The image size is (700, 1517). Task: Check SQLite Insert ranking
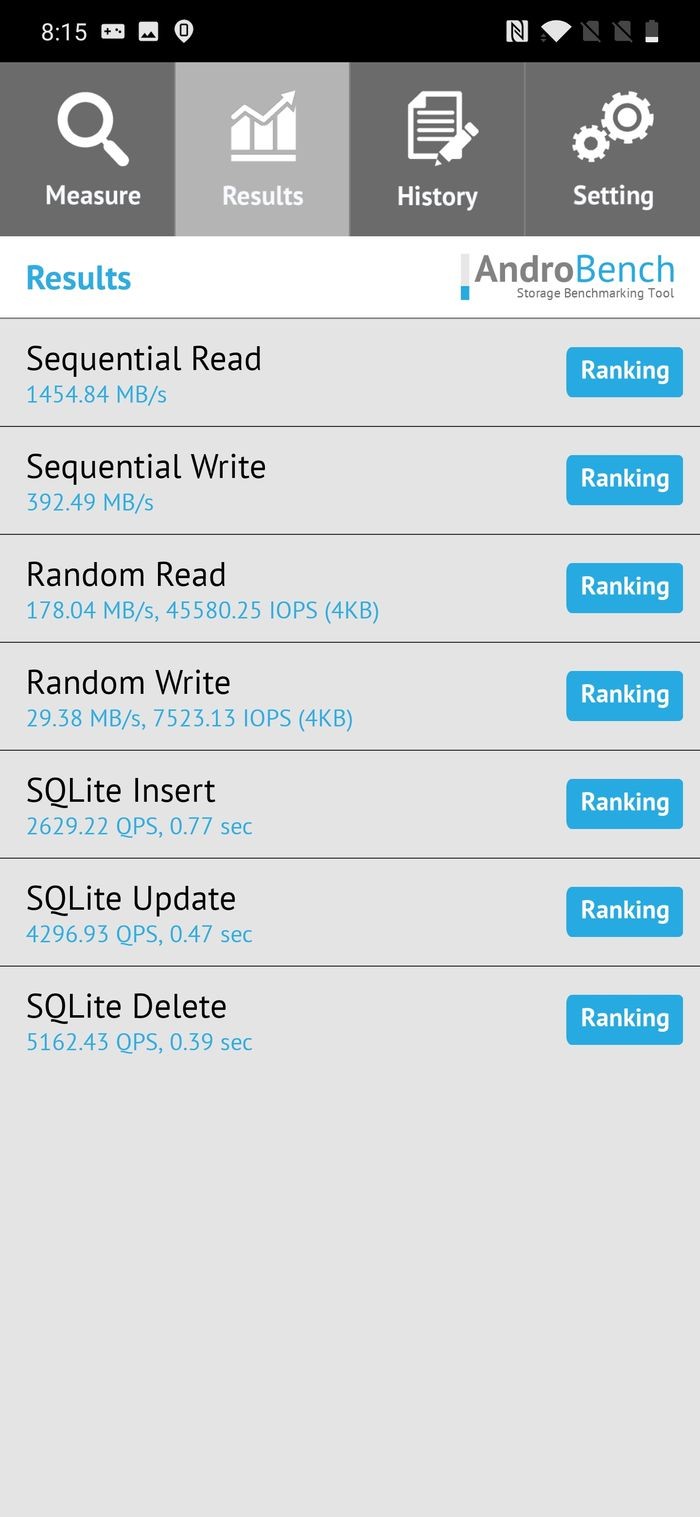tap(624, 804)
